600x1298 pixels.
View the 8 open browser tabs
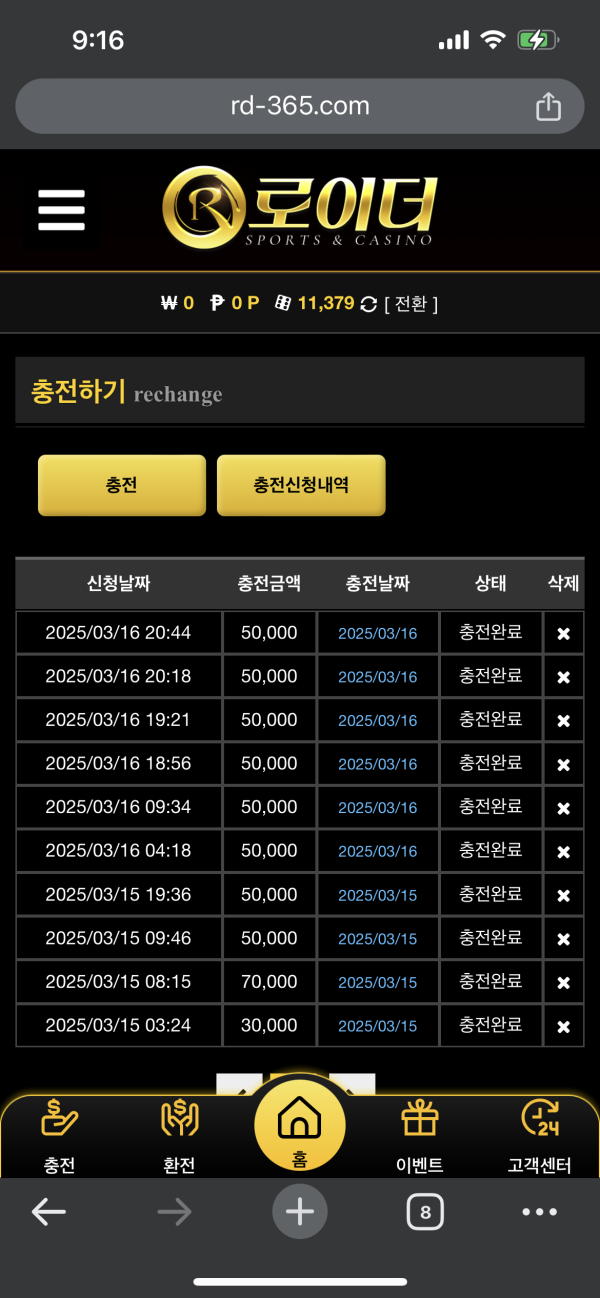(425, 1213)
